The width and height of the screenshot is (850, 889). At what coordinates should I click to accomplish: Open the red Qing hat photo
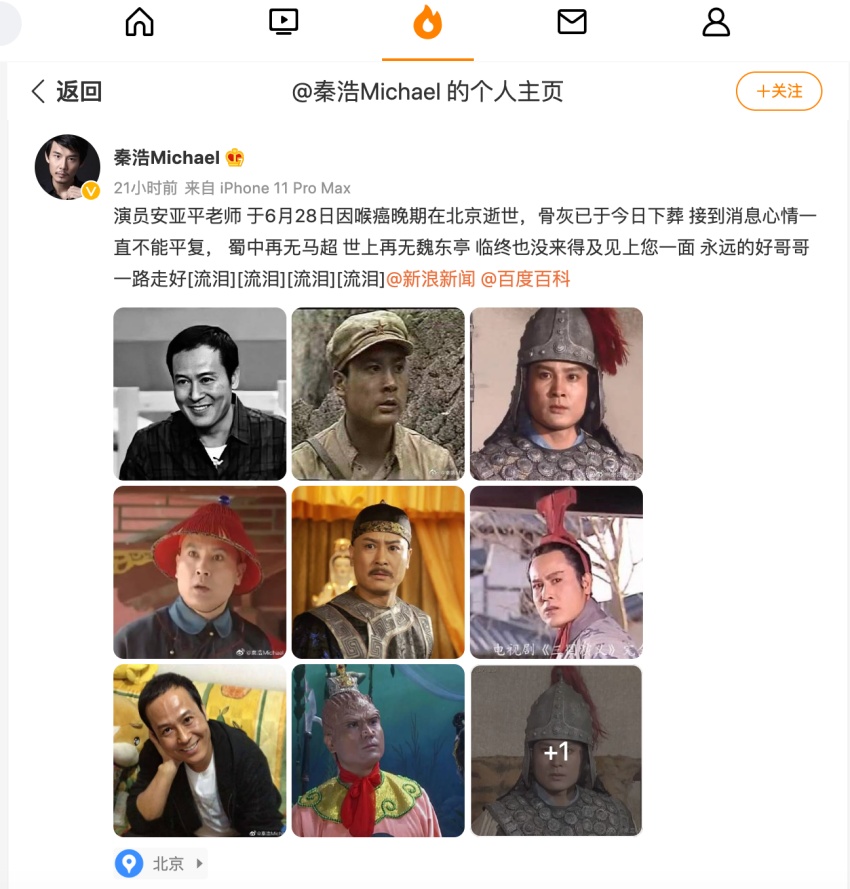(200, 572)
